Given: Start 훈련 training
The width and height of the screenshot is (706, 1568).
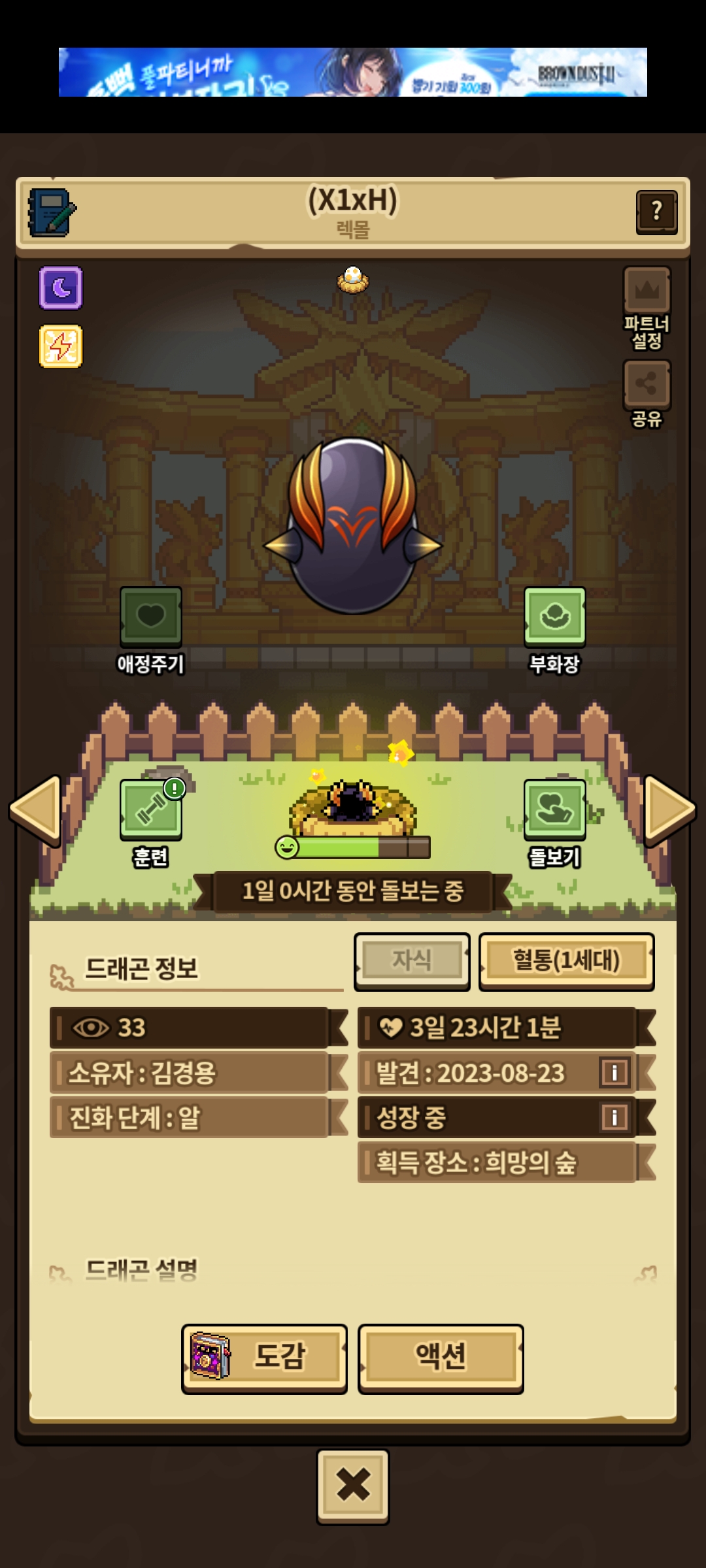Looking at the screenshot, I should click(x=151, y=810).
